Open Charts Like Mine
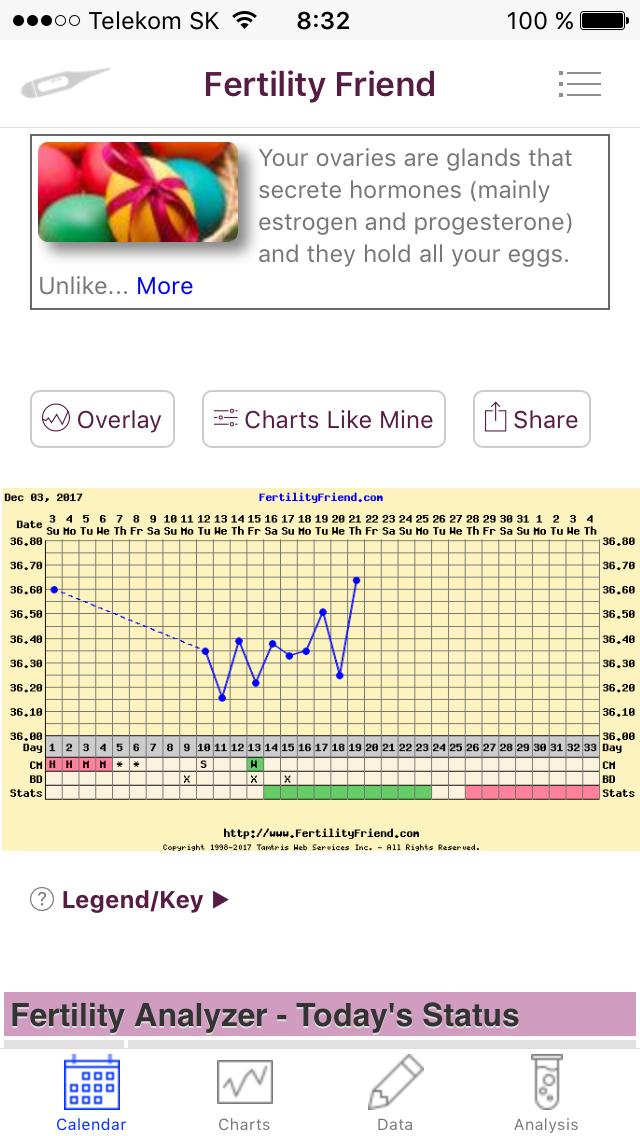 click(x=323, y=419)
